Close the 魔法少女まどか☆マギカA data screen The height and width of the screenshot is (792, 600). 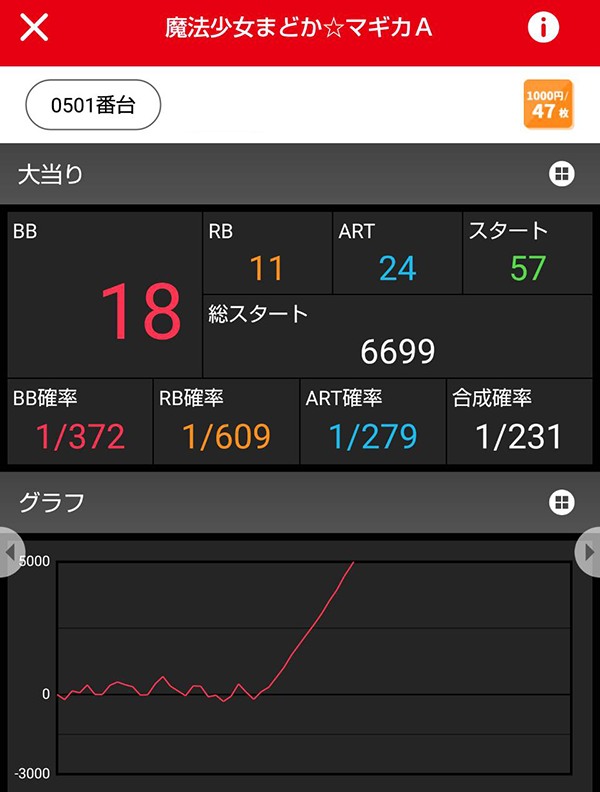pos(34,27)
